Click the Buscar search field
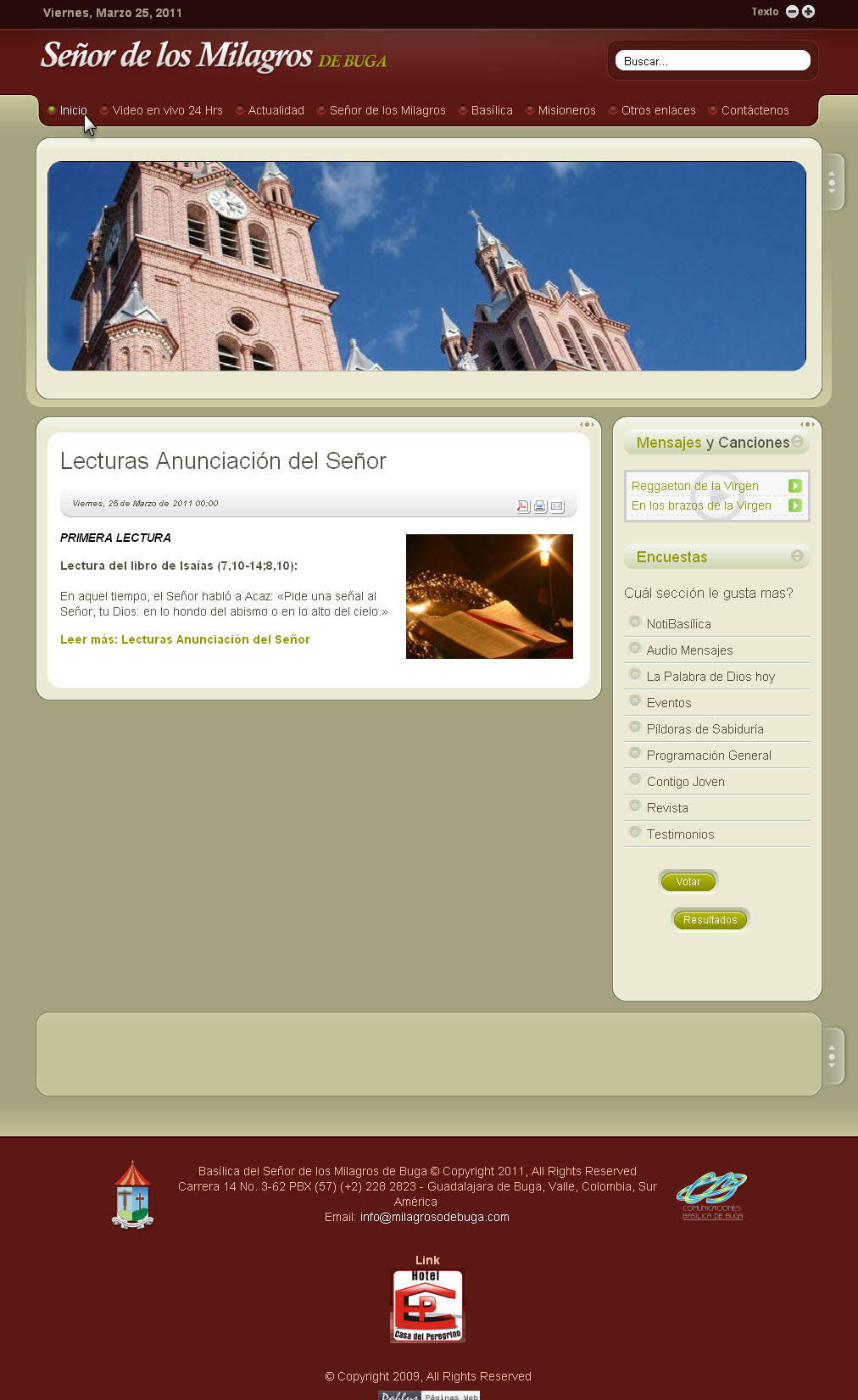The image size is (858, 1400). coord(712,61)
